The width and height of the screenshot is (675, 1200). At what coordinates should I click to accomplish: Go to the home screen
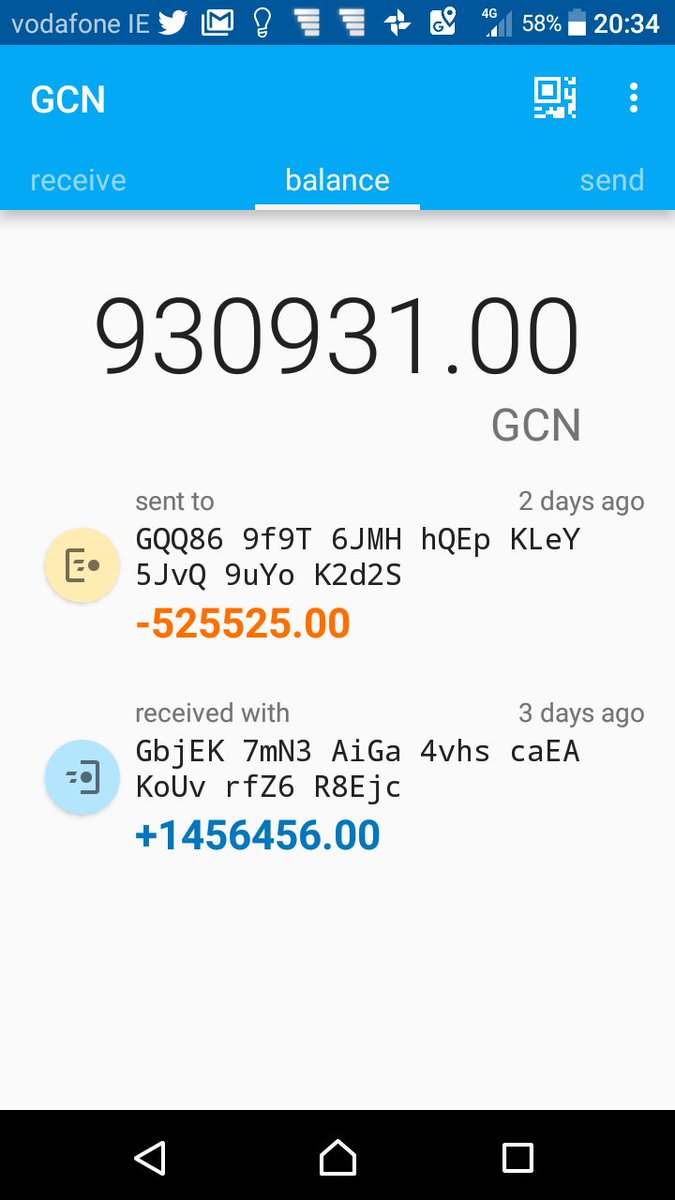[x=337, y=1157]
